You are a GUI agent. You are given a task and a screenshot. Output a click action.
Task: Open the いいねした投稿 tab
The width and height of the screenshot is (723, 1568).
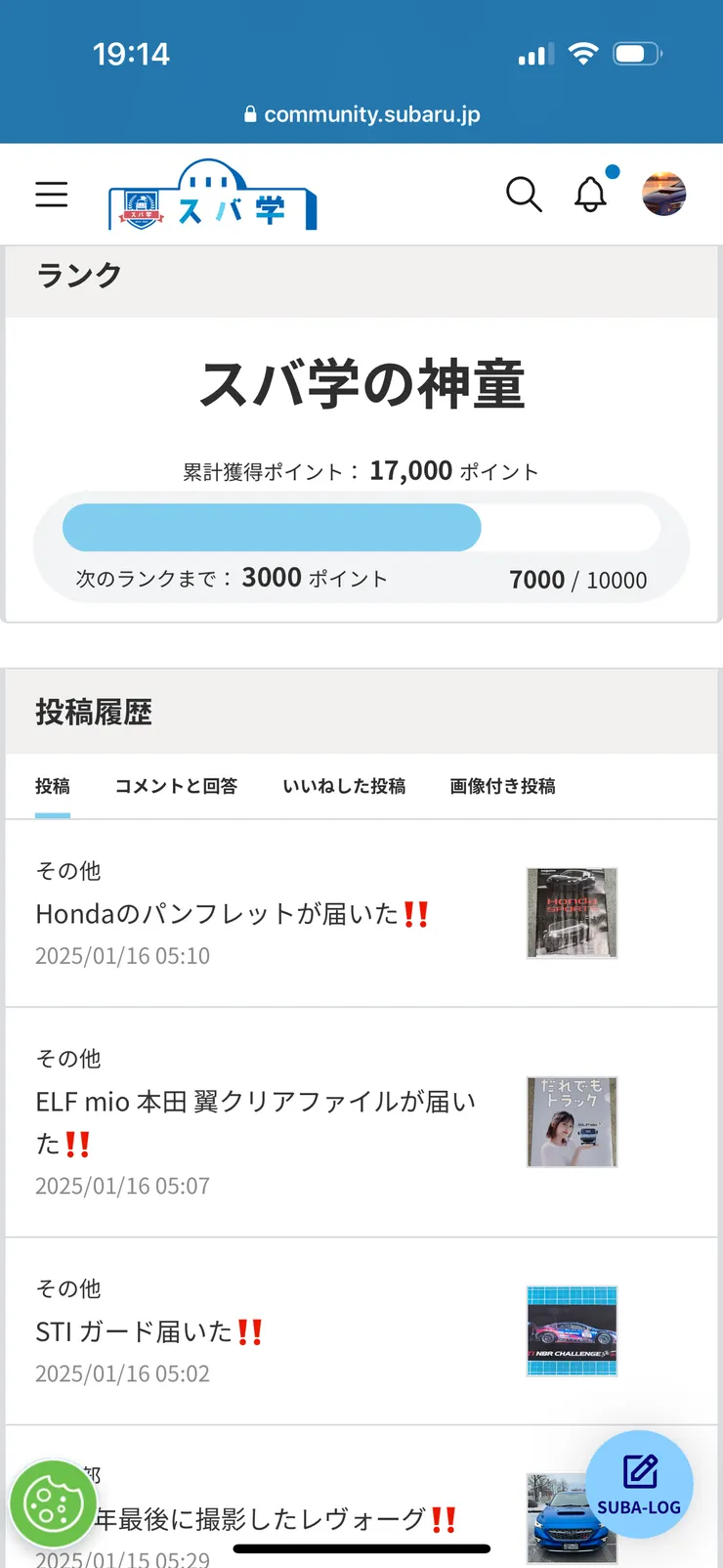[x=343, y=786]
